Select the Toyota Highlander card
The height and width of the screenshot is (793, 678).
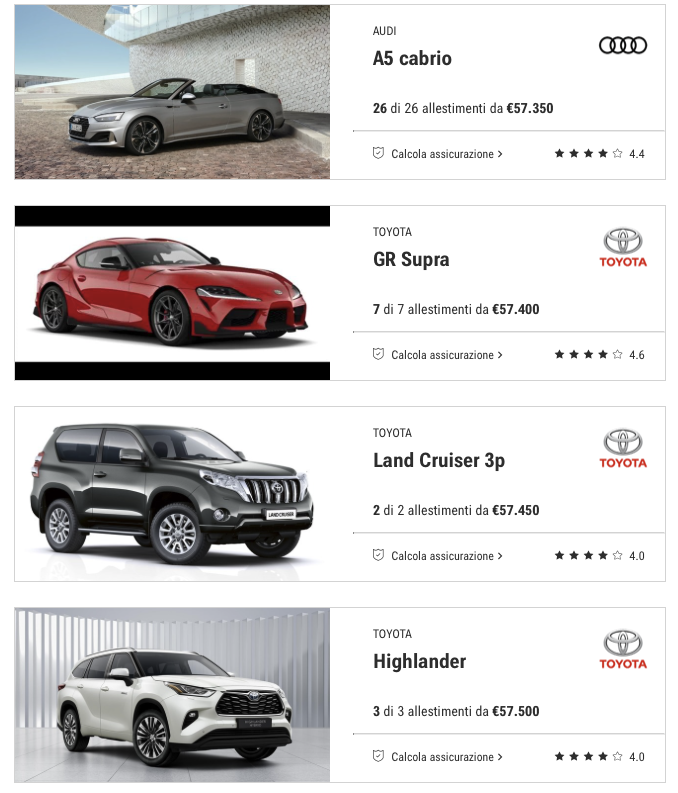tap(419, 662)
